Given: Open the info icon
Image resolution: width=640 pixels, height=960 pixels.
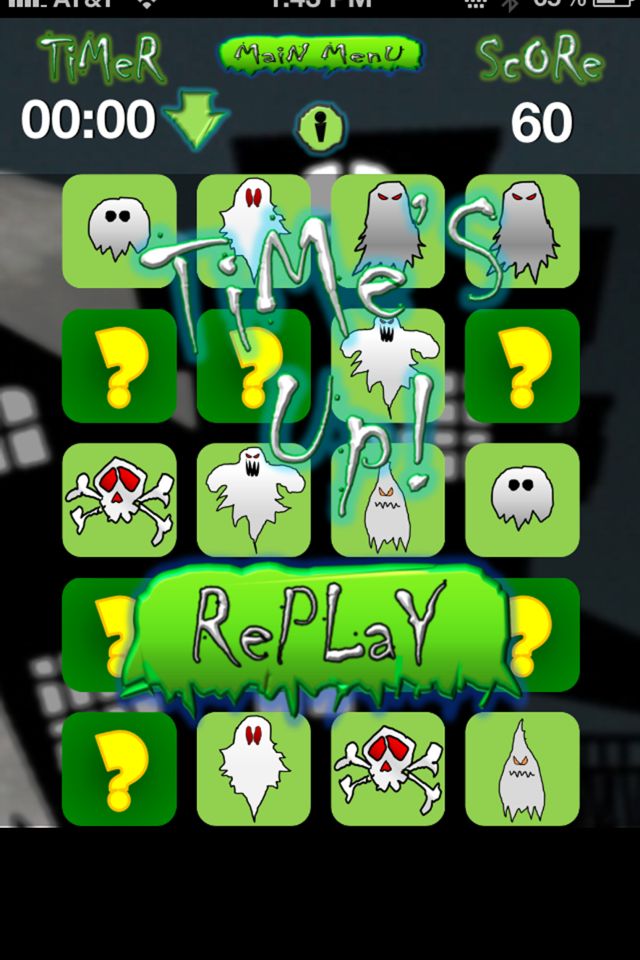Looking at the screenshot, I should pyautogui.click(x=321, y=127).
